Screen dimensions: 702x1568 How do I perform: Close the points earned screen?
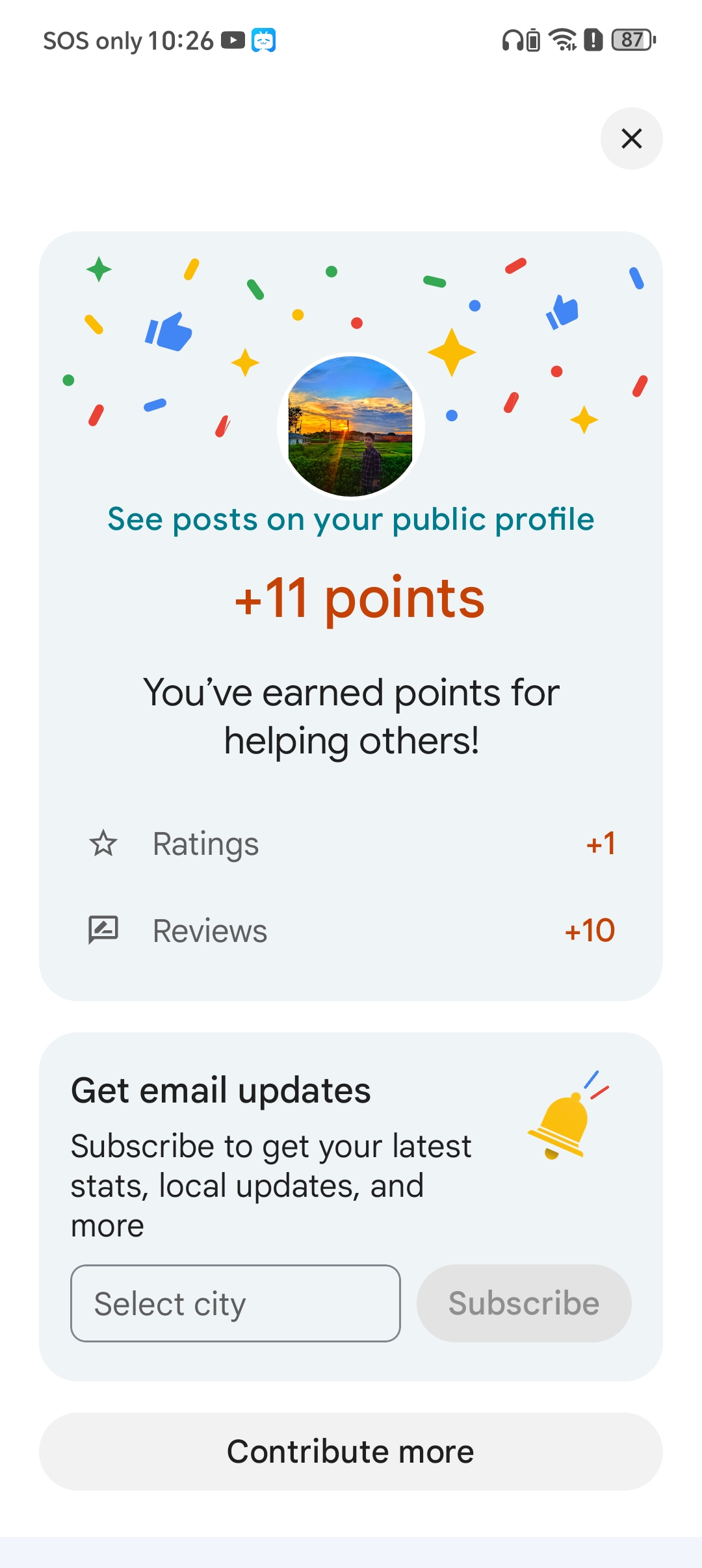631,138
